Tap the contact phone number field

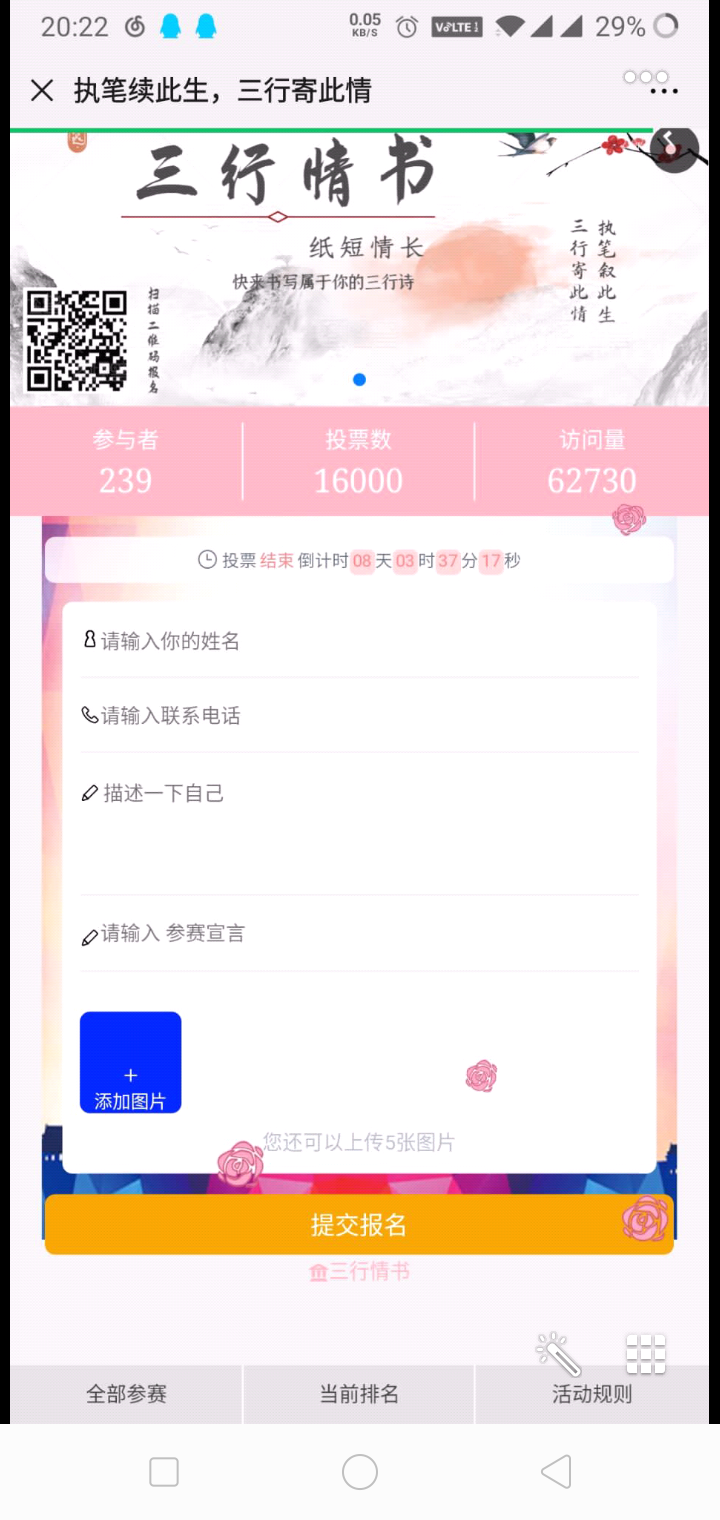360,716
